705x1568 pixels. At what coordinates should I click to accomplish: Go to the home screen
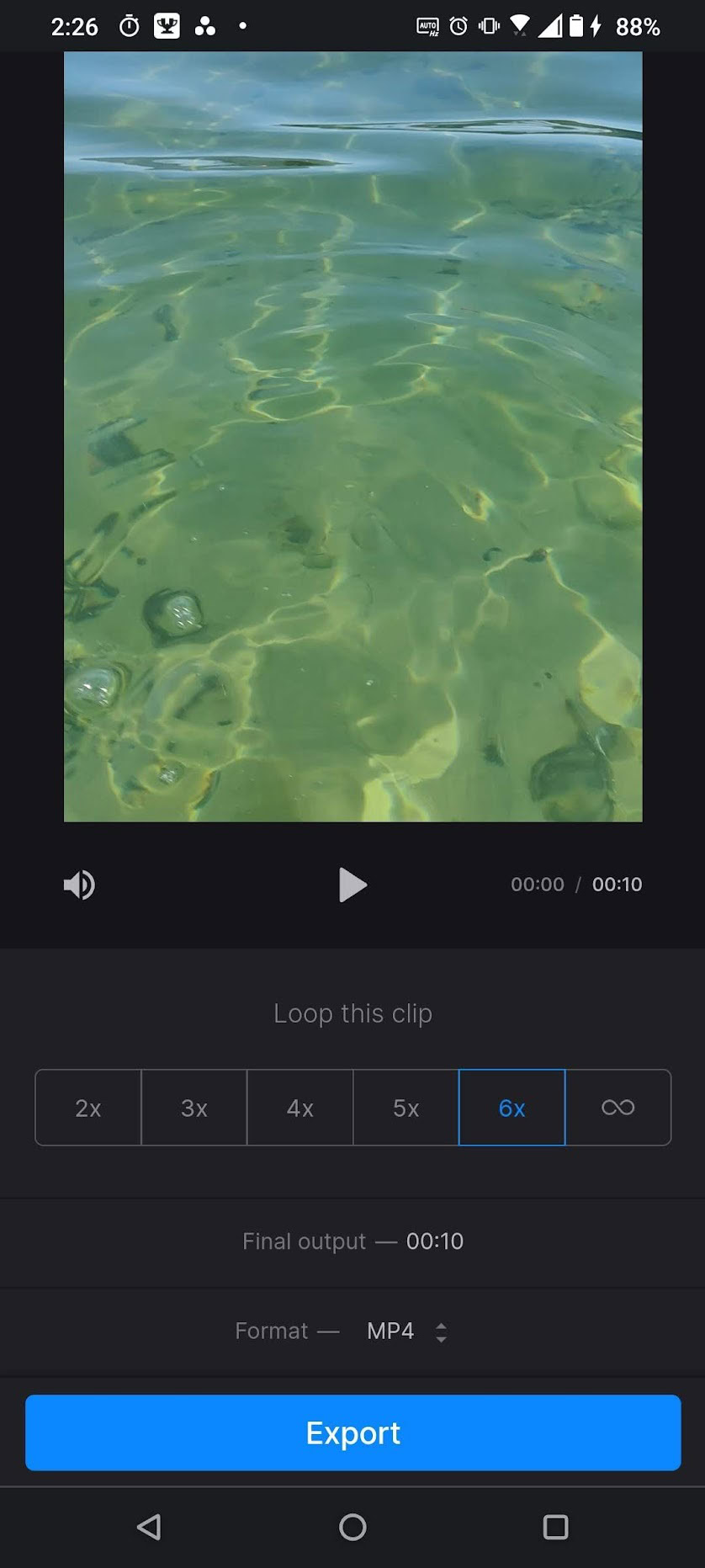point(352,1527)
